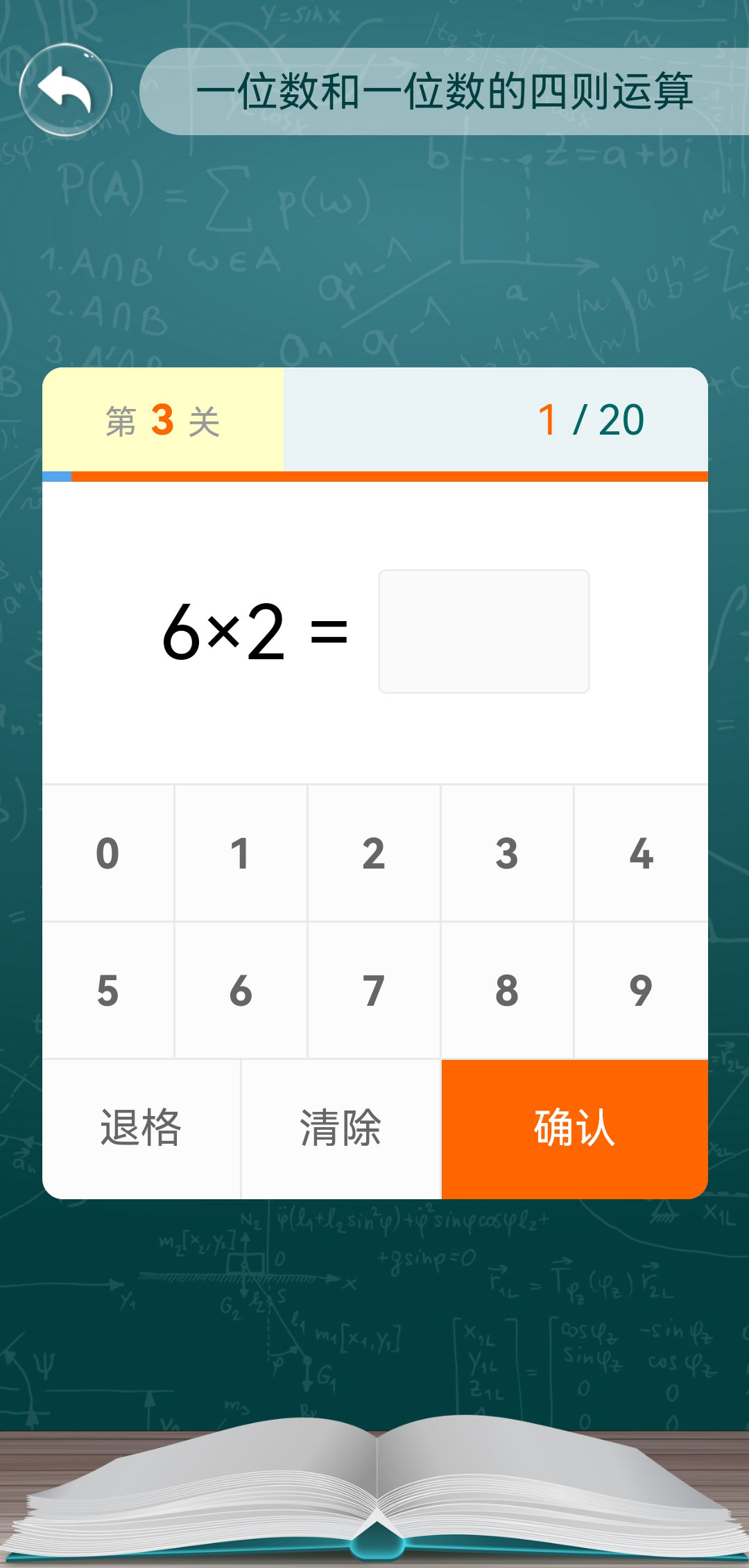Select digit 8 on the keypad

(x=507, y=991)
